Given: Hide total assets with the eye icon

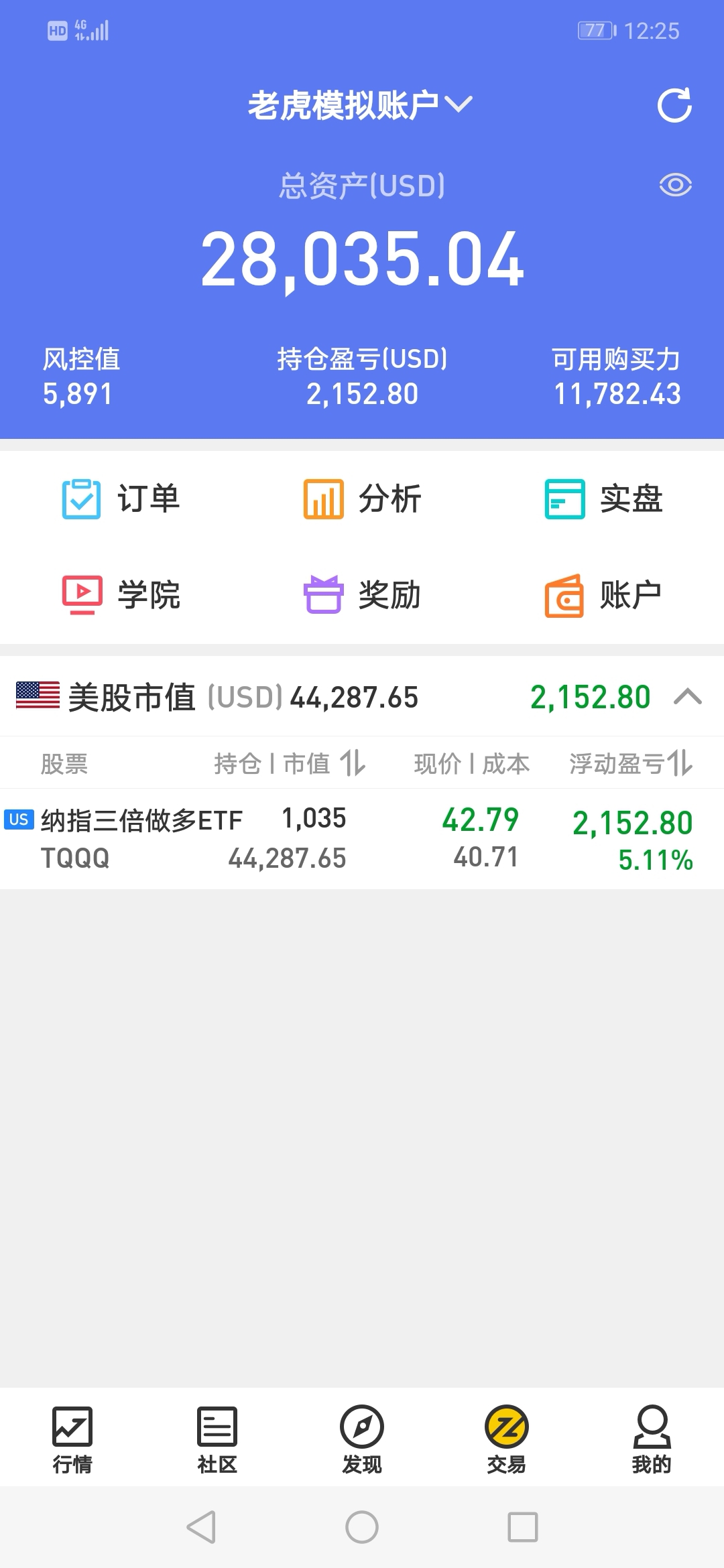Looking at the screenshot, I should [x=675, y=185].
